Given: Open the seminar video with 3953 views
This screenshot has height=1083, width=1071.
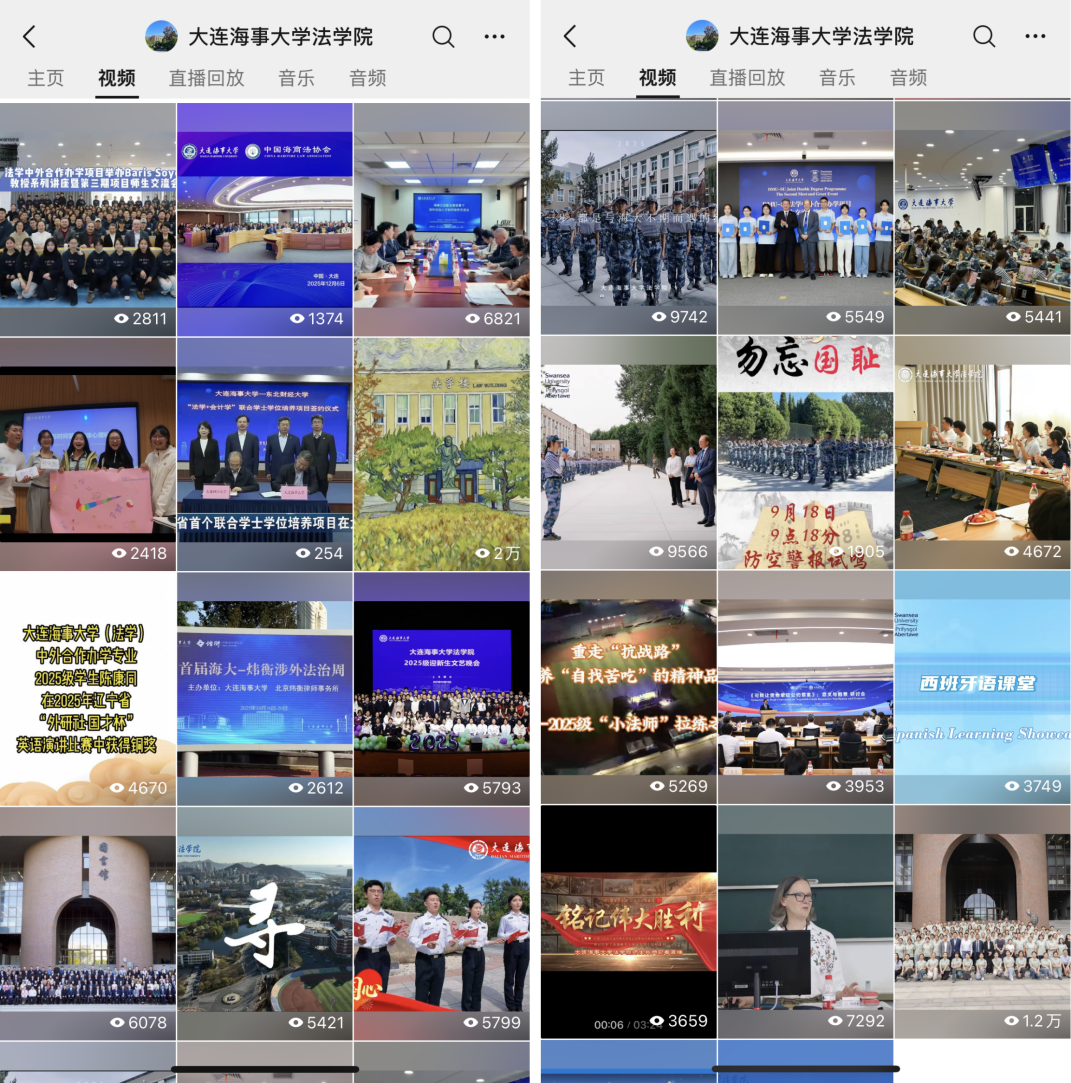Looking at the screenshot, I should tap(805, 686).
